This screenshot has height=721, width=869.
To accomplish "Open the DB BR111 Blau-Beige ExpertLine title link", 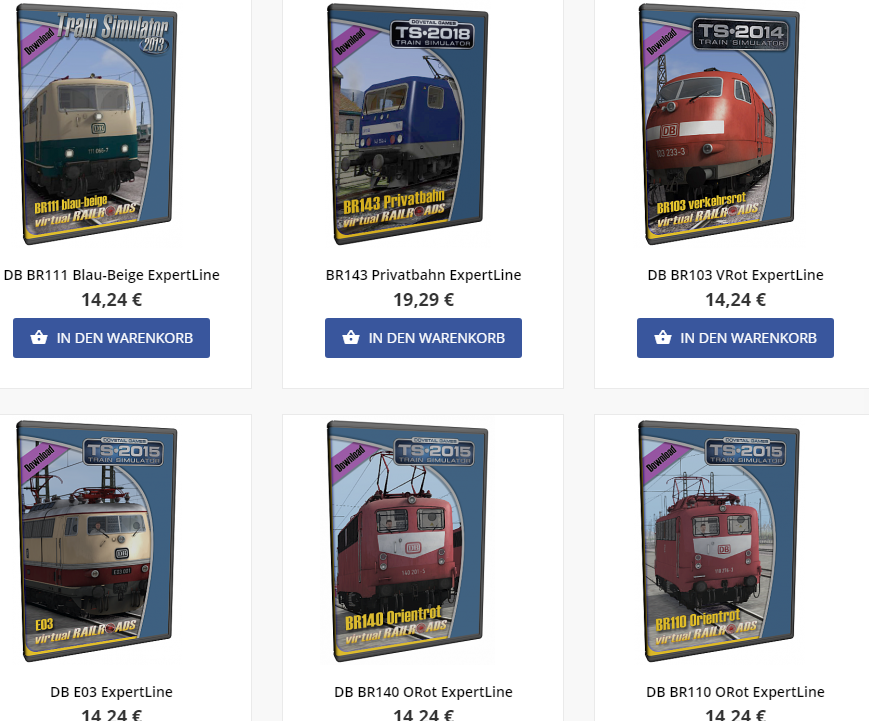I will 111,275.
